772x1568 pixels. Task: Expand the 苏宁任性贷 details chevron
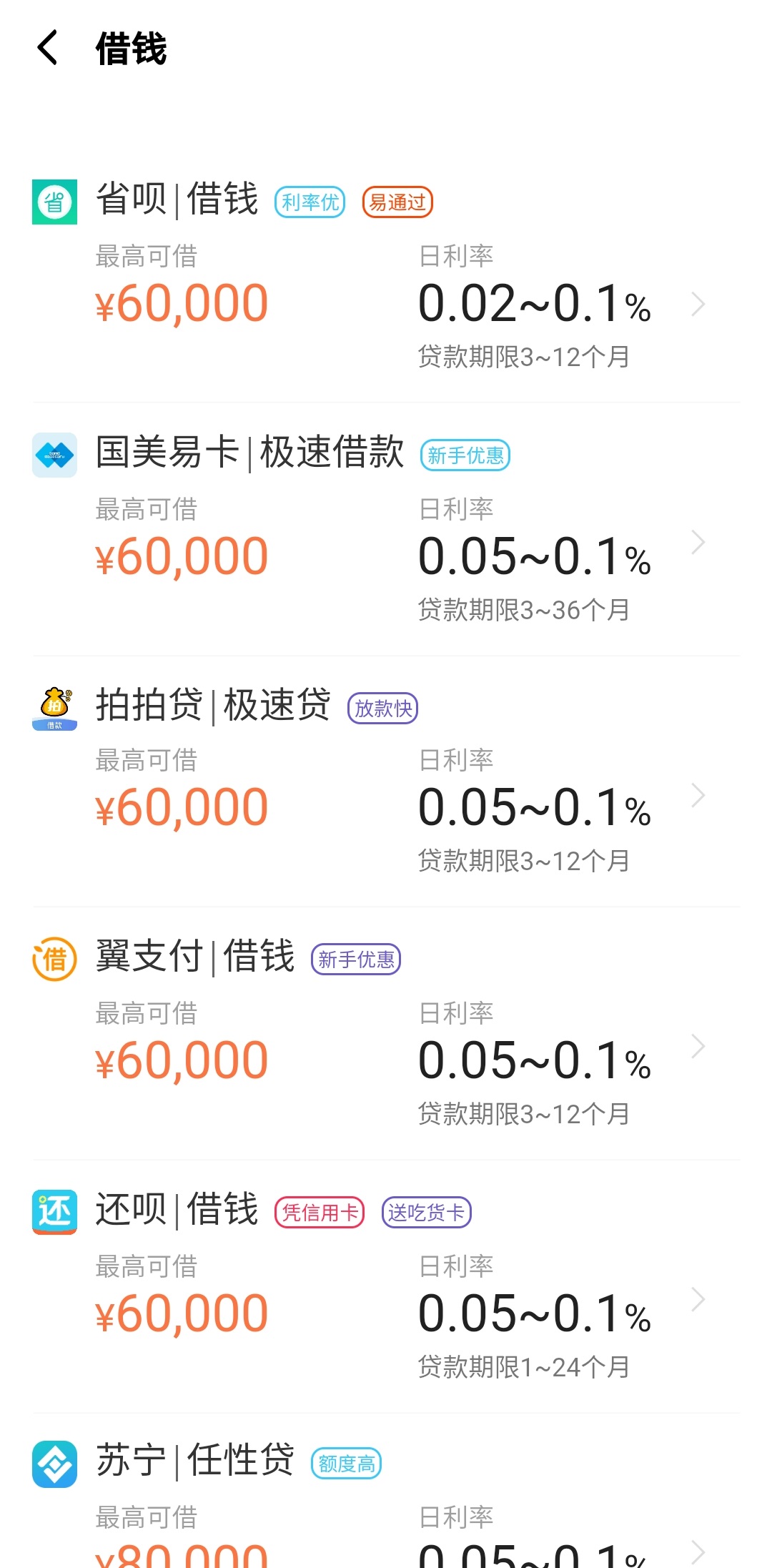pyautogui.click(x=698, y=1552)
